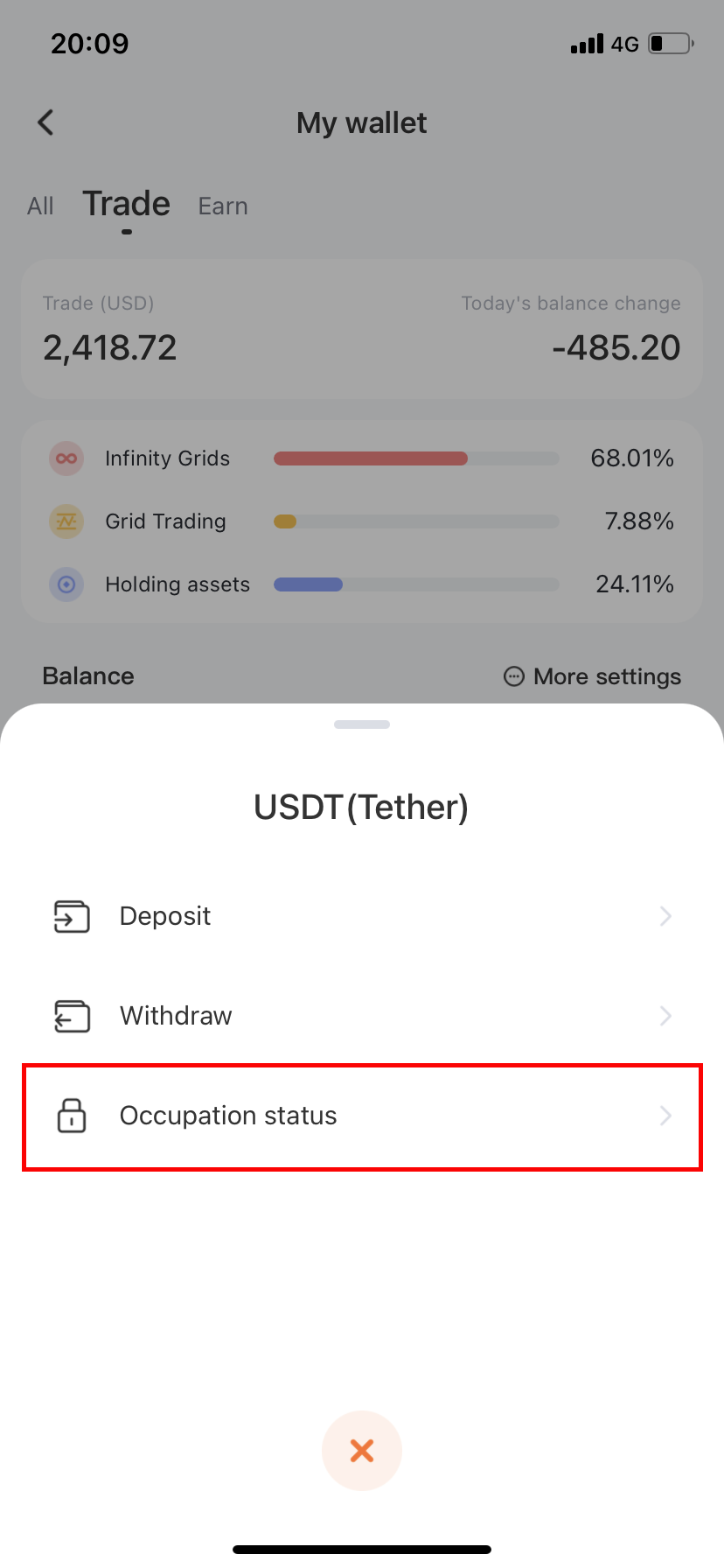Go back from My wallet

click(46, 122)
